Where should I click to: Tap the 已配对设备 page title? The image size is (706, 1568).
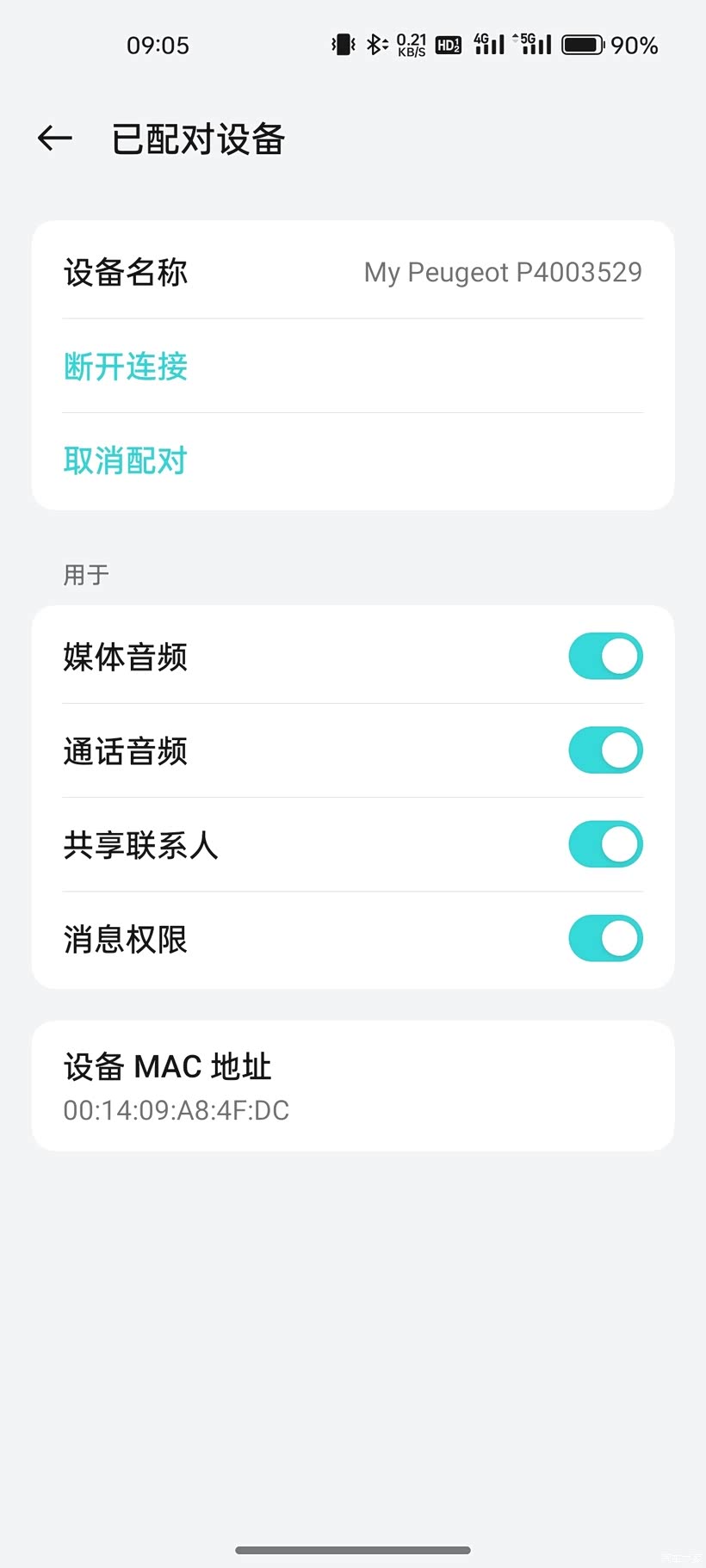point(199,139)
